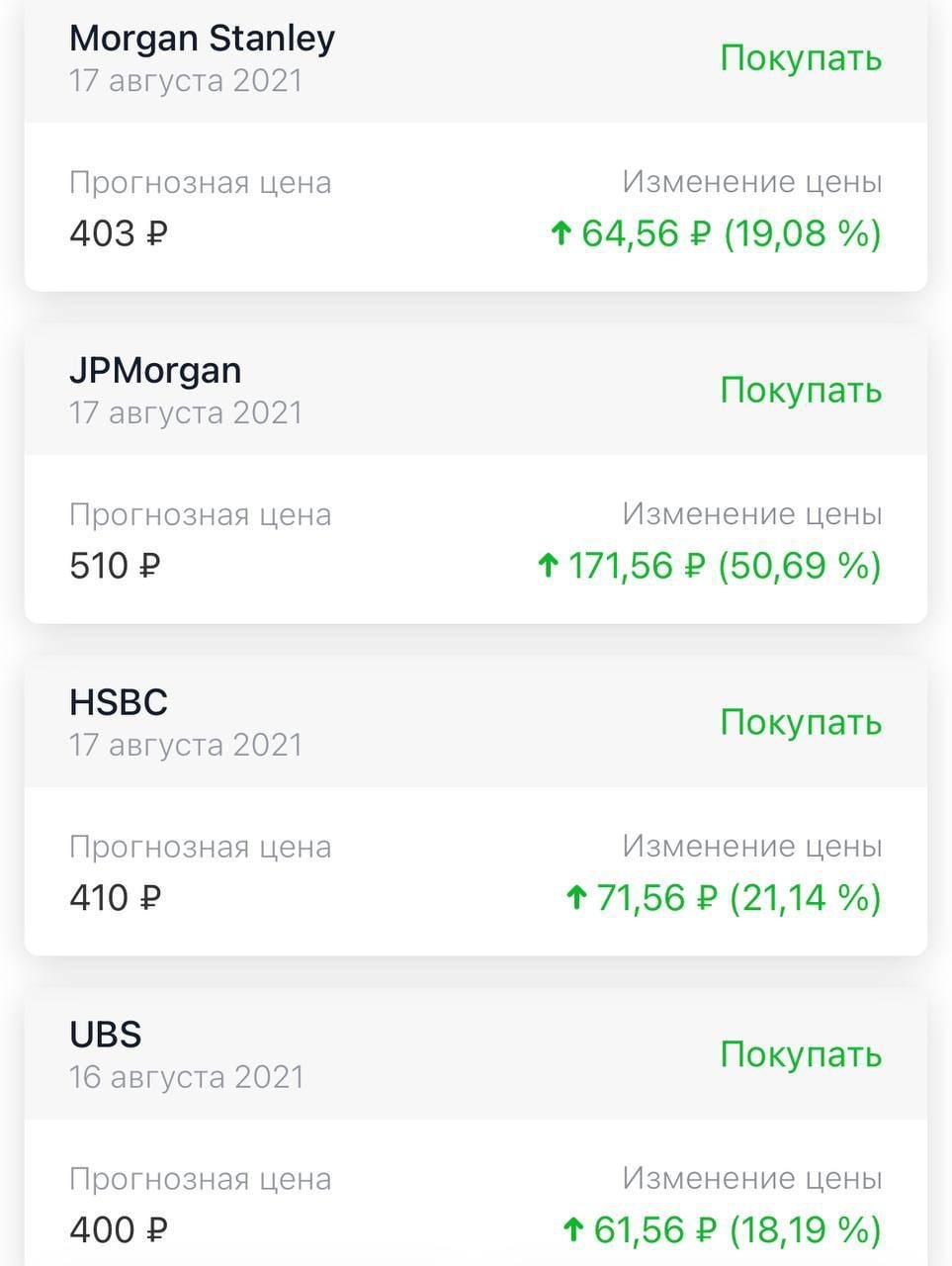The height and width of the screenshot is (1266, 952).
Task: Click the green up arrow next to Morgan Stanley's price change
Action: point(561,233)
